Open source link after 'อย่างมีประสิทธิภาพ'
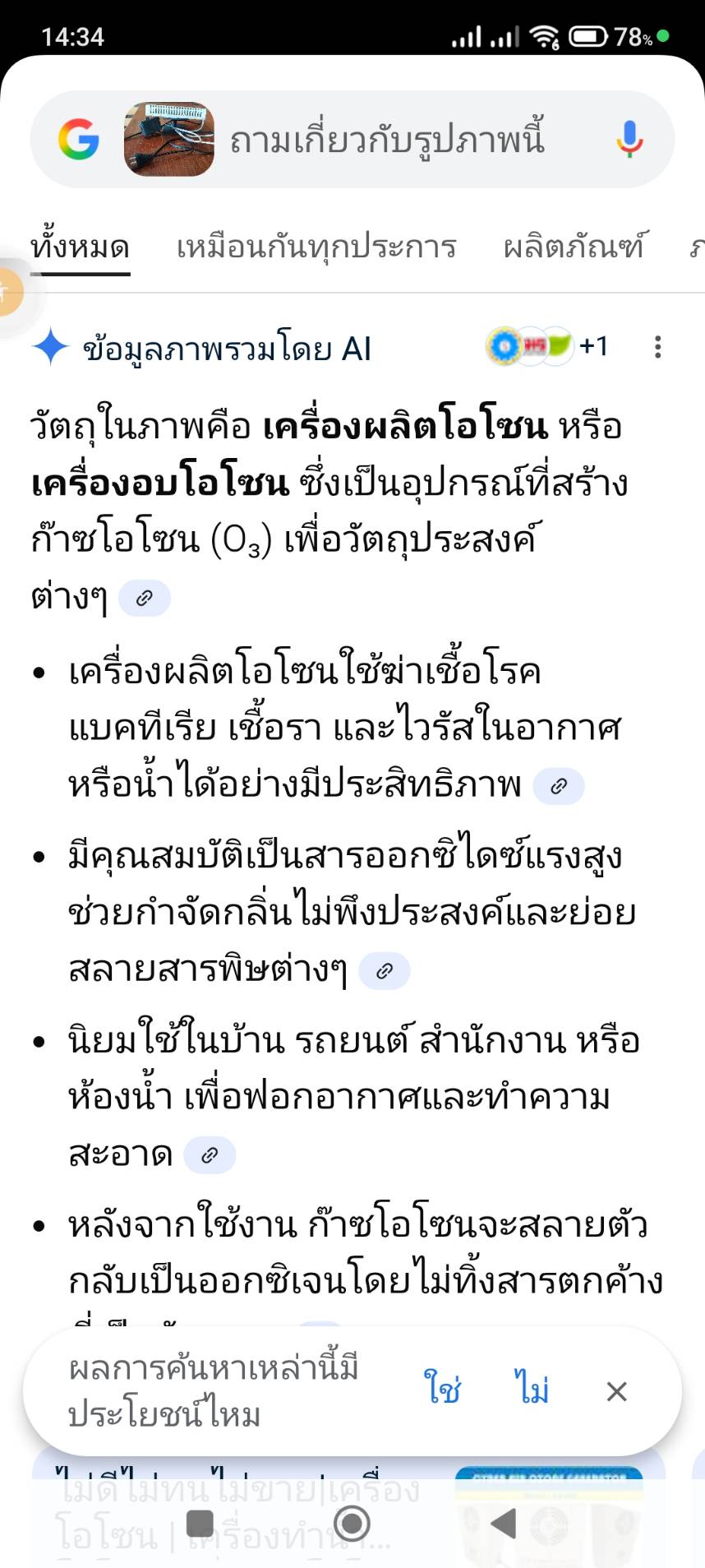The height and width of the screenshot is (1568, 705). [559, 786]
